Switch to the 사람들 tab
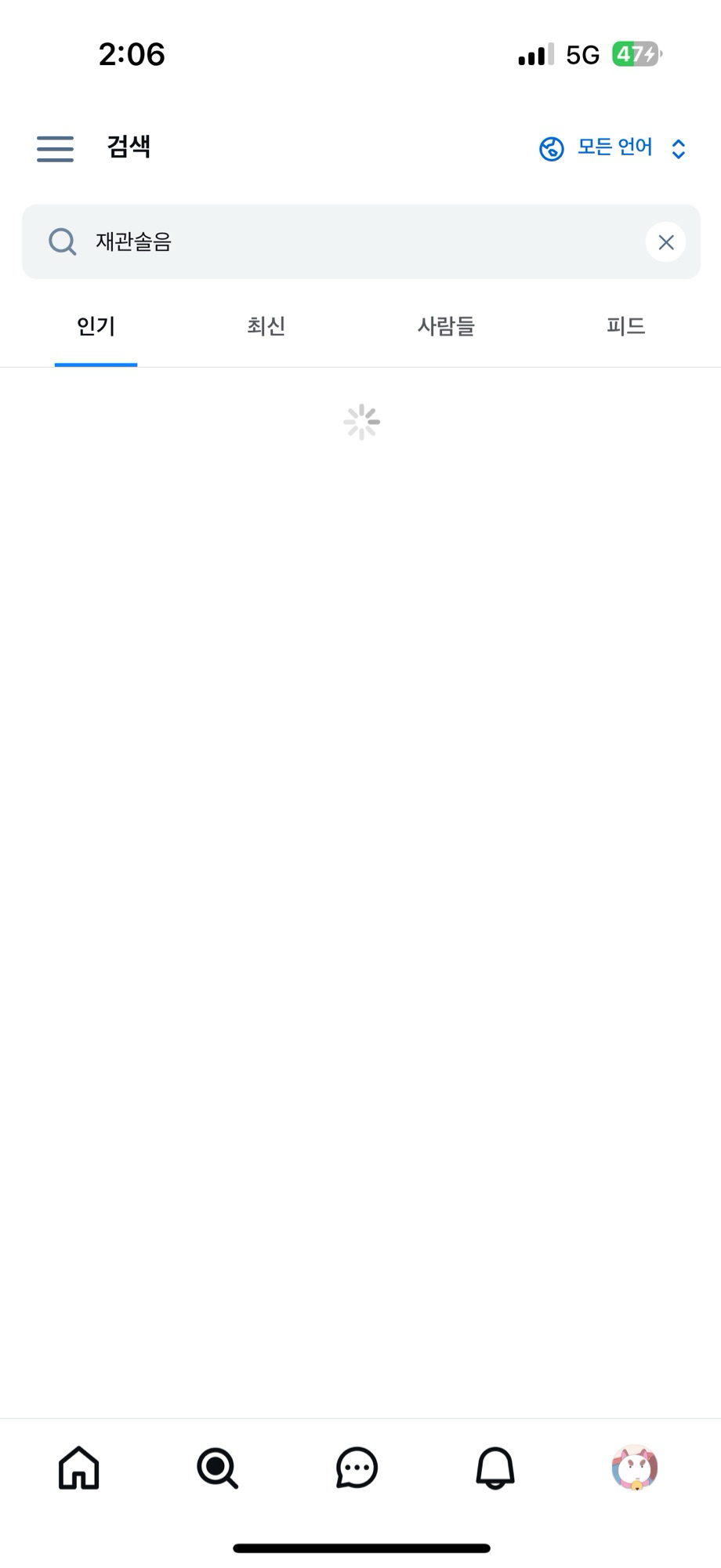The height and width of the screenshot is (1568, 721). [446, 326]
